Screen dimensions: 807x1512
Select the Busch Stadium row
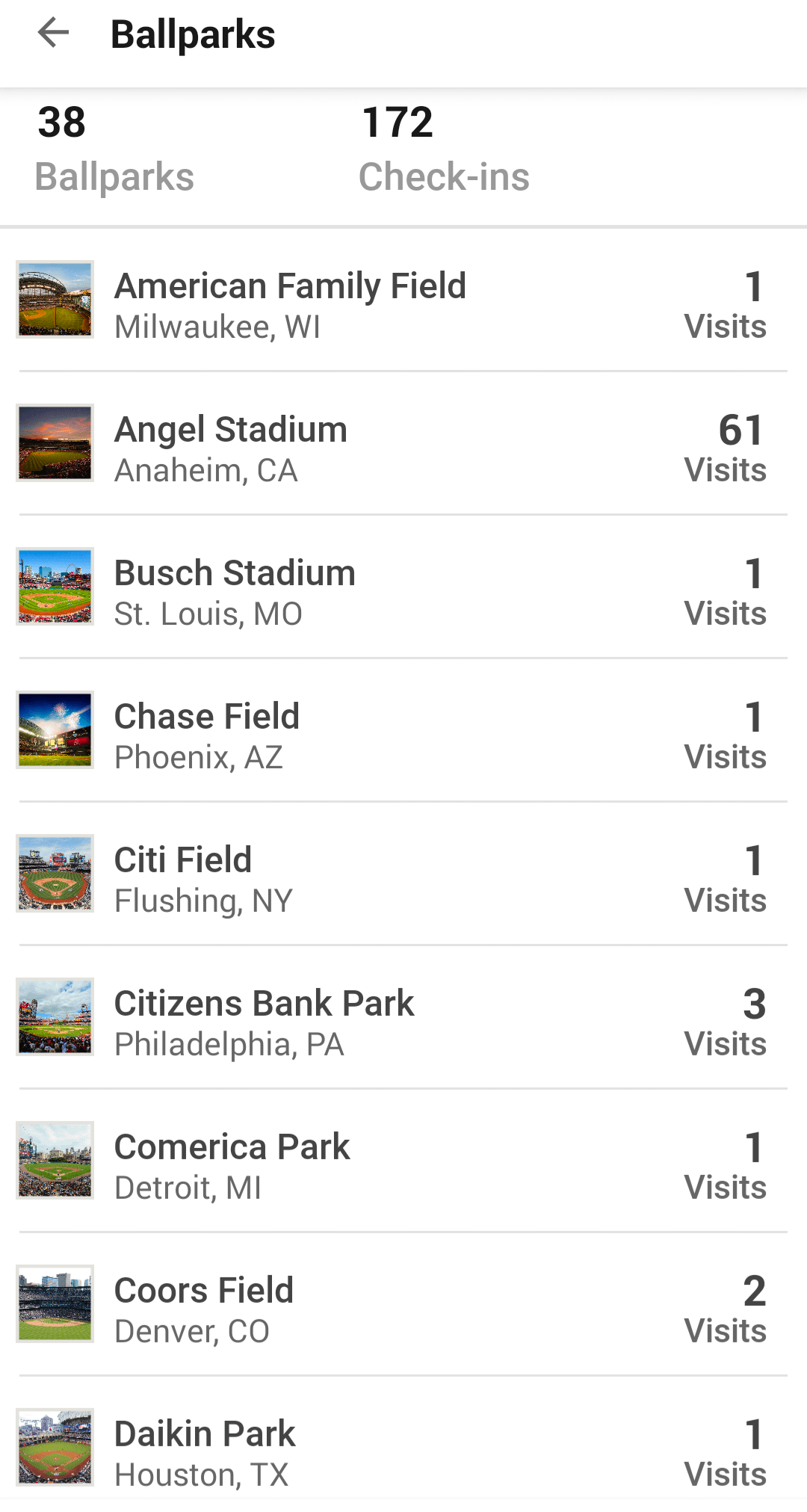[403, 588]
